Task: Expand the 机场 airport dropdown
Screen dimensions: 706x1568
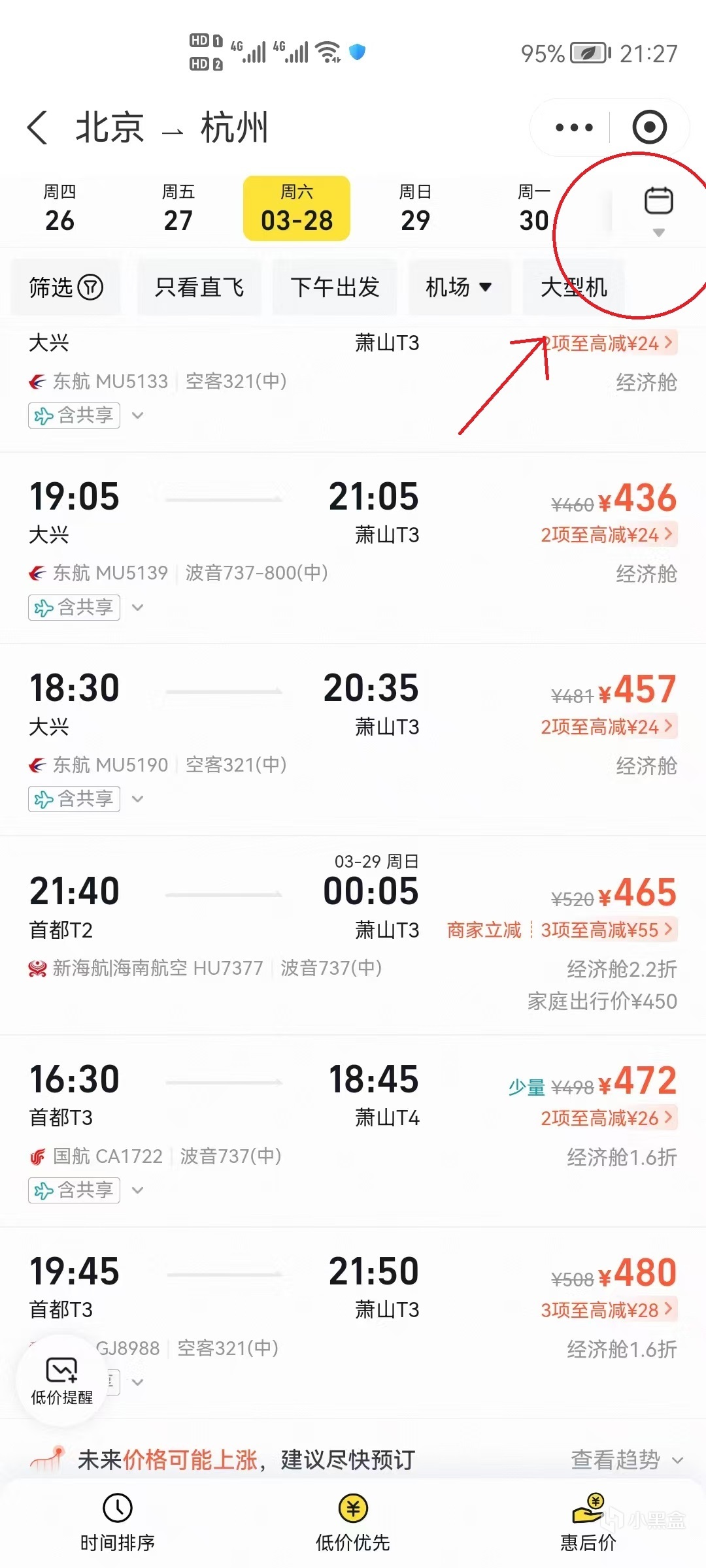Action: click(x=458, y=287)
